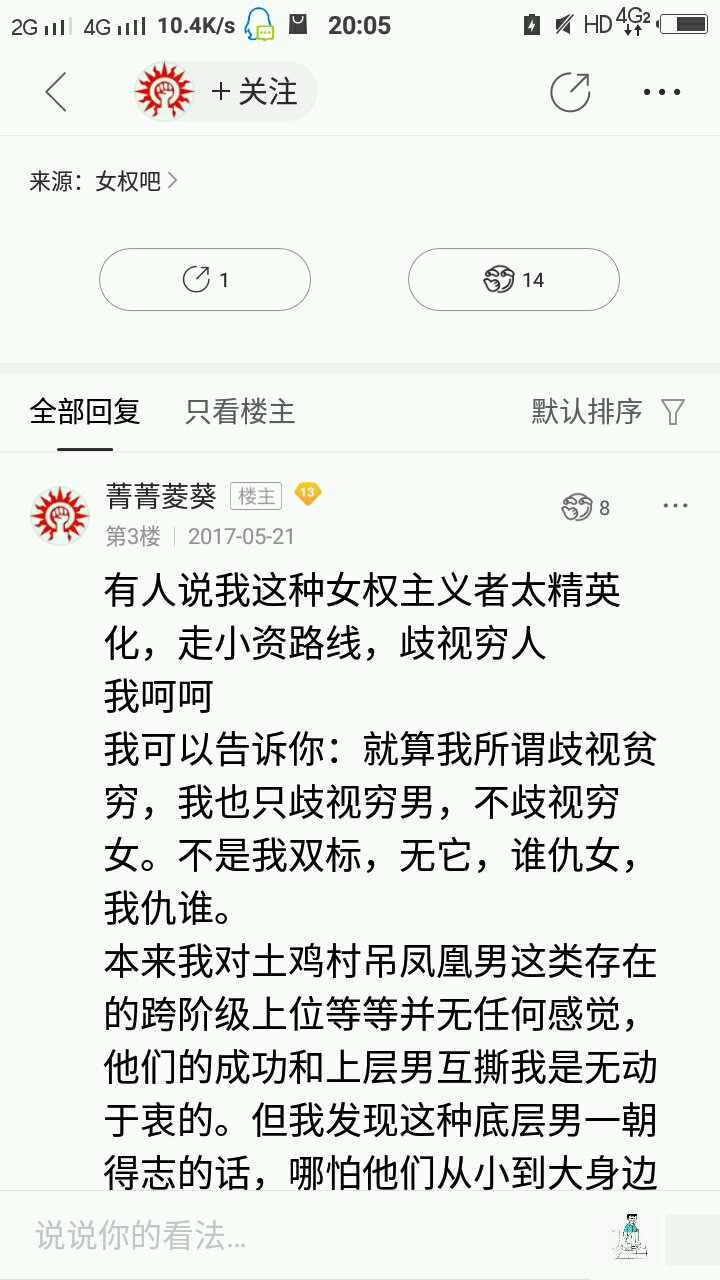This screenshot has height=1280, width=720.
Task: Switch to the 全部回复 tab
Action: click(85, 411)
